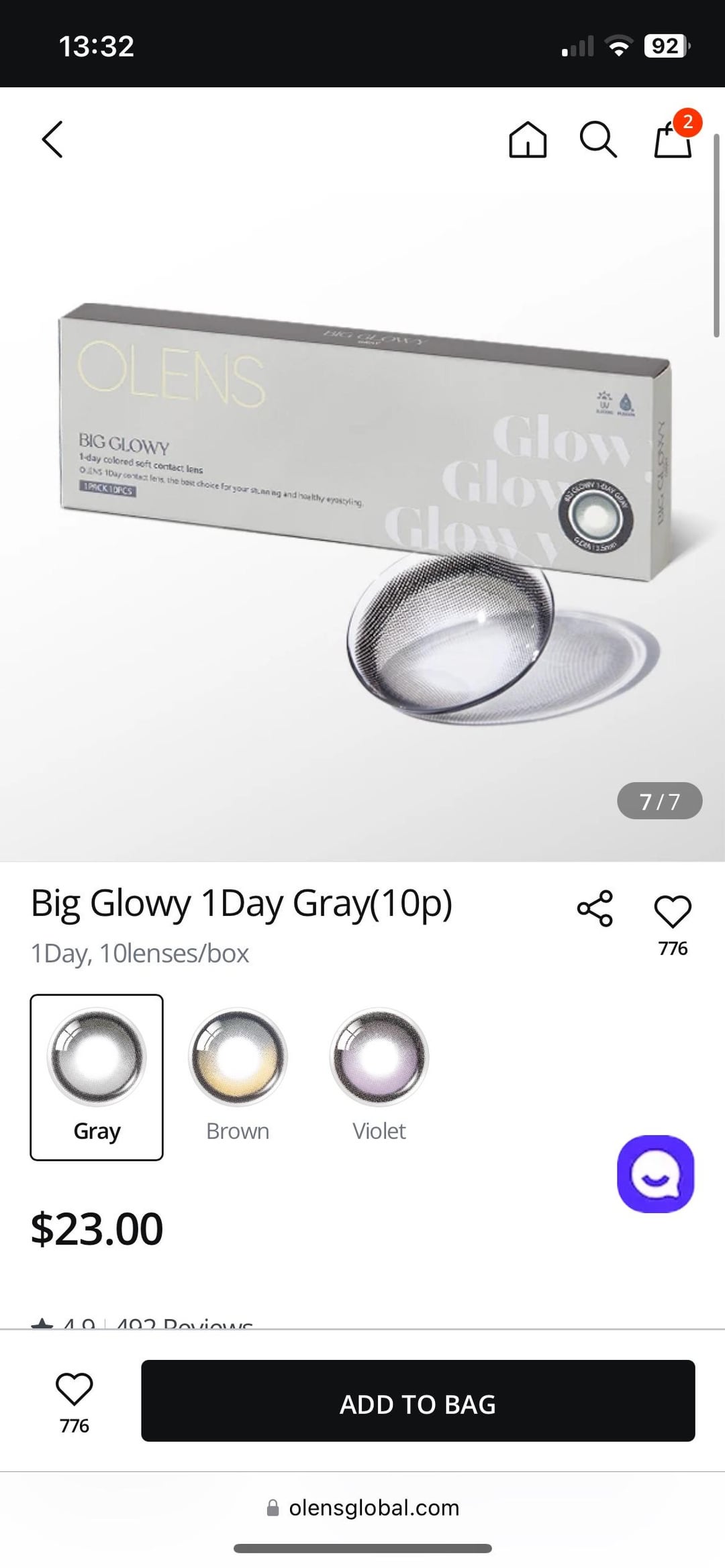The width and height of the screenshot is (725, 1568).
Task: Open the search magnifier
Action: click(597, 140)
